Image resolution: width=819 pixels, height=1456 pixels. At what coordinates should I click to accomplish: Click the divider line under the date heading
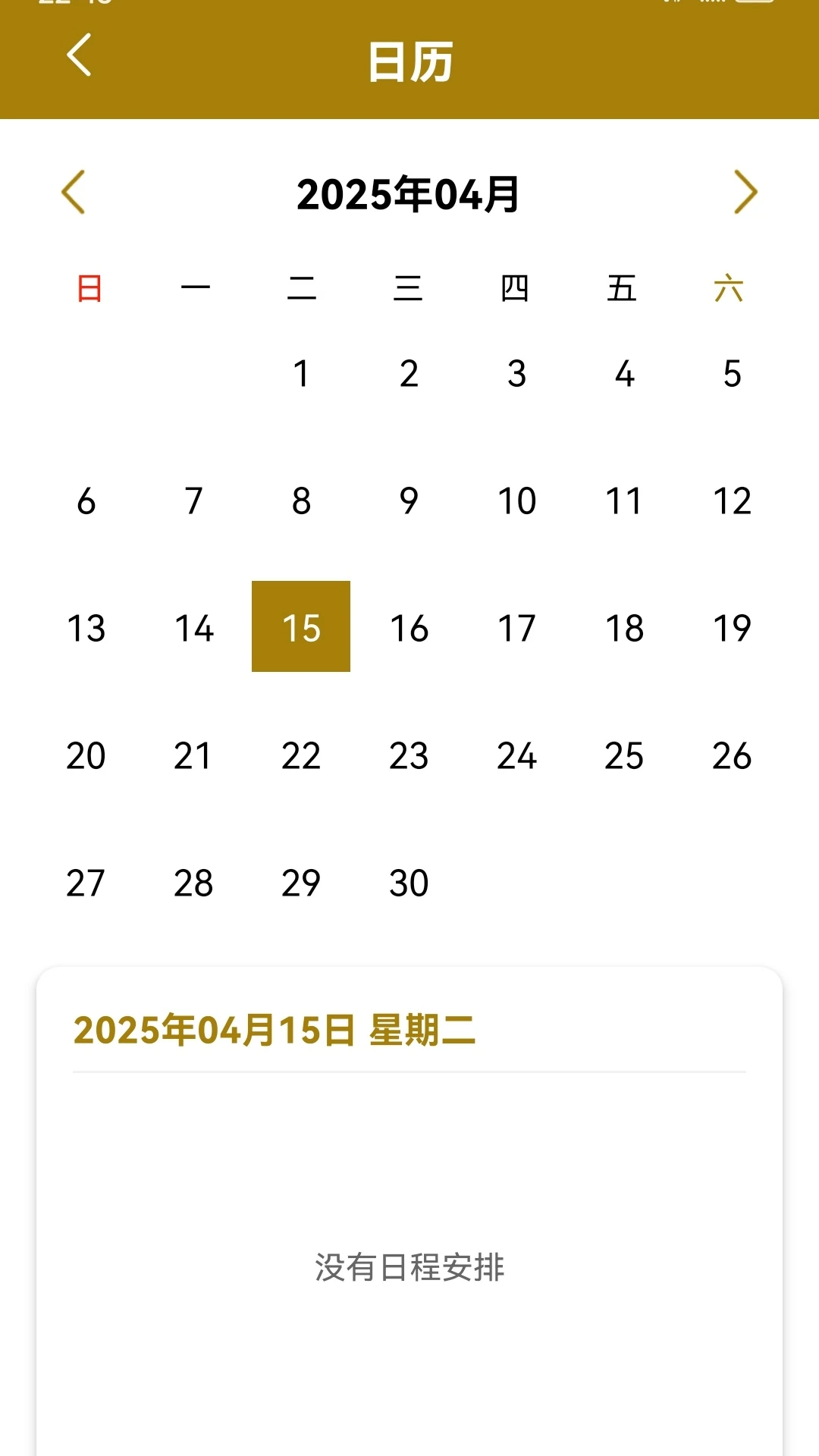(409, 1070)
